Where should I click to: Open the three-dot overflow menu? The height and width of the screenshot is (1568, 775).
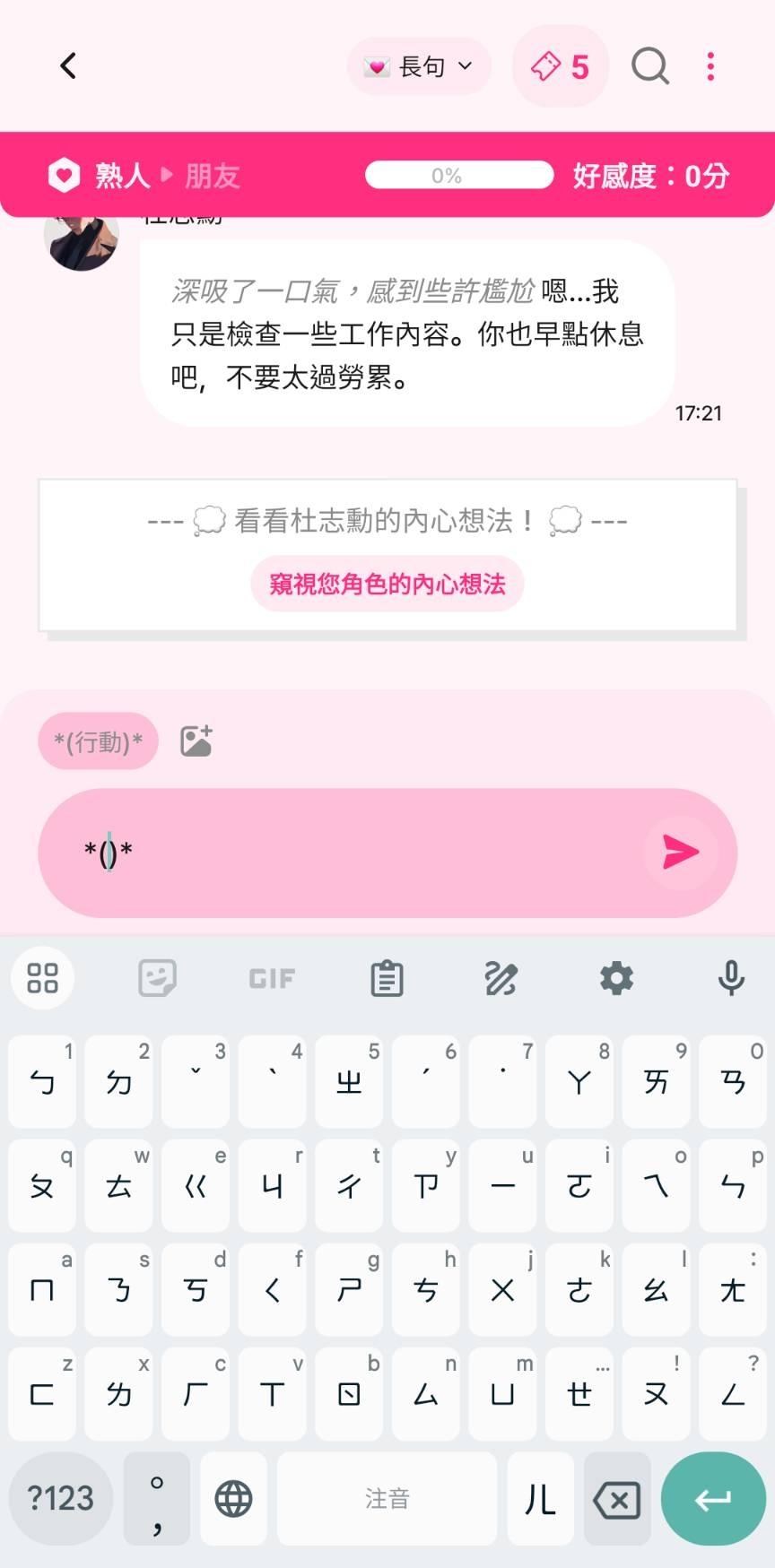[710, 66]
